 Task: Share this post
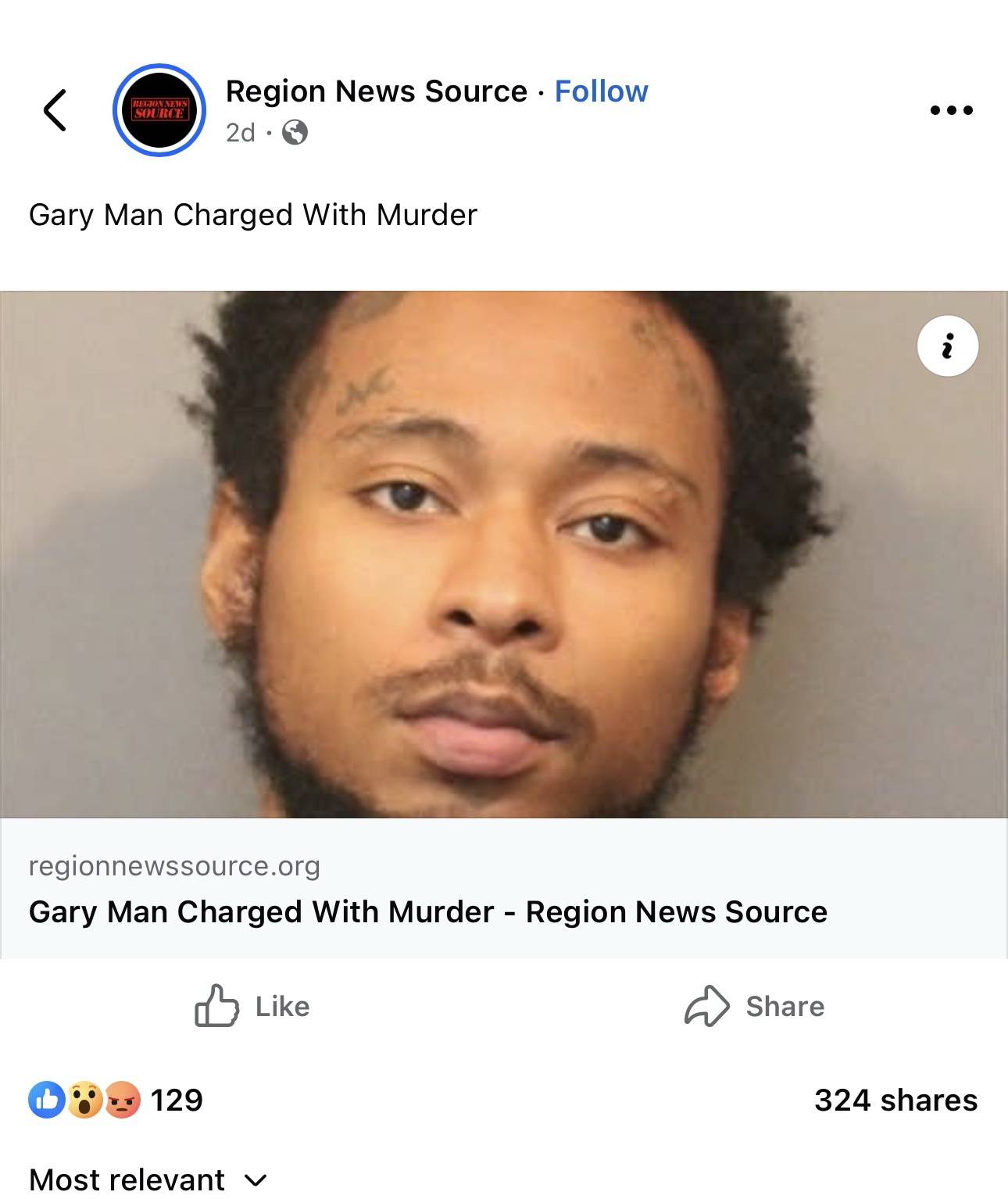click(x=754, y=1006)
